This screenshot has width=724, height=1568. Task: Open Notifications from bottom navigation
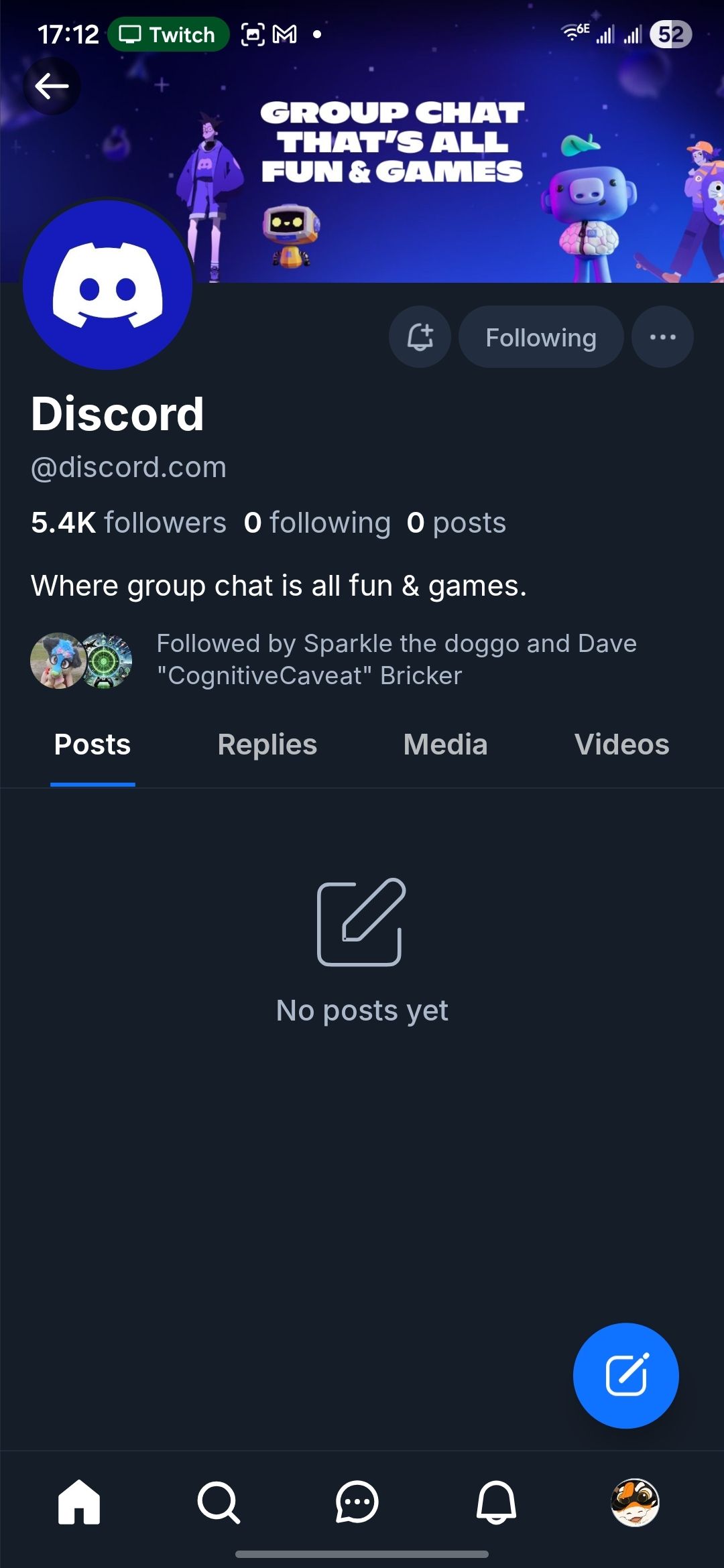click(x=496, y=1502)
